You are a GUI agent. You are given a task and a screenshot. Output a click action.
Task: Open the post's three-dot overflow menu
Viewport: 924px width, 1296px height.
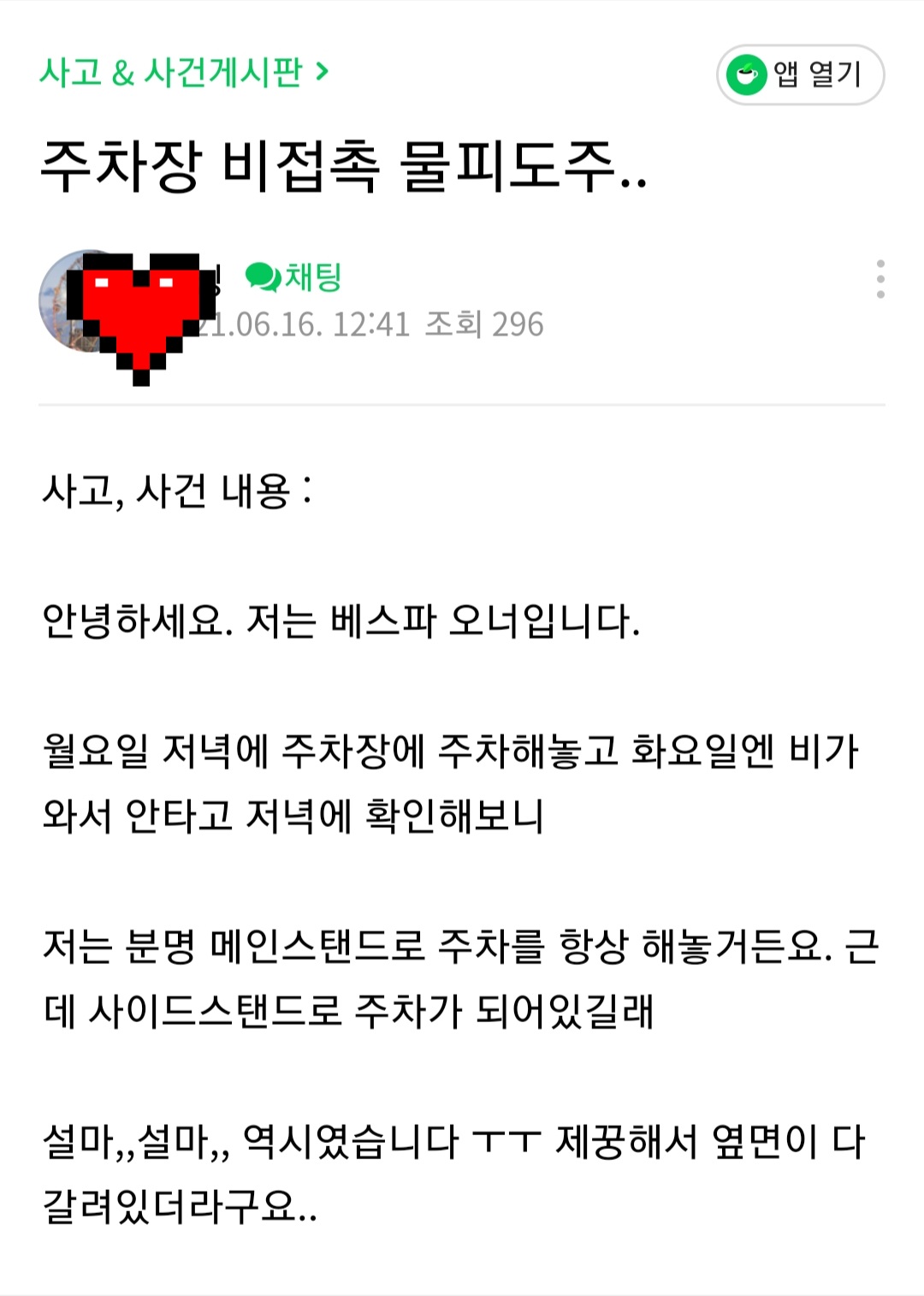point(880,279)
